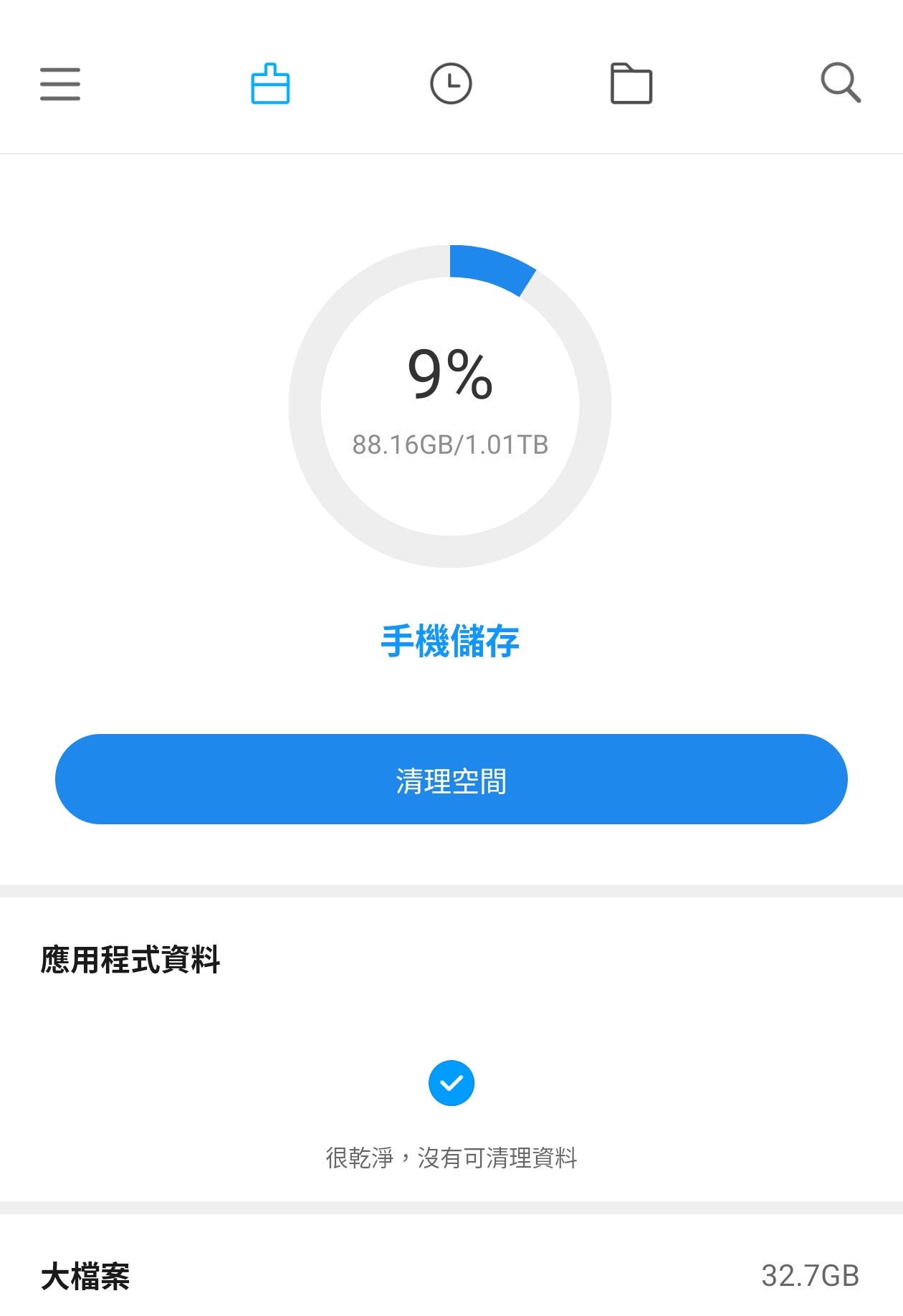Open the hamburger drawer menu
This screenshot has width=903, height=1316.
coord(60,84)
